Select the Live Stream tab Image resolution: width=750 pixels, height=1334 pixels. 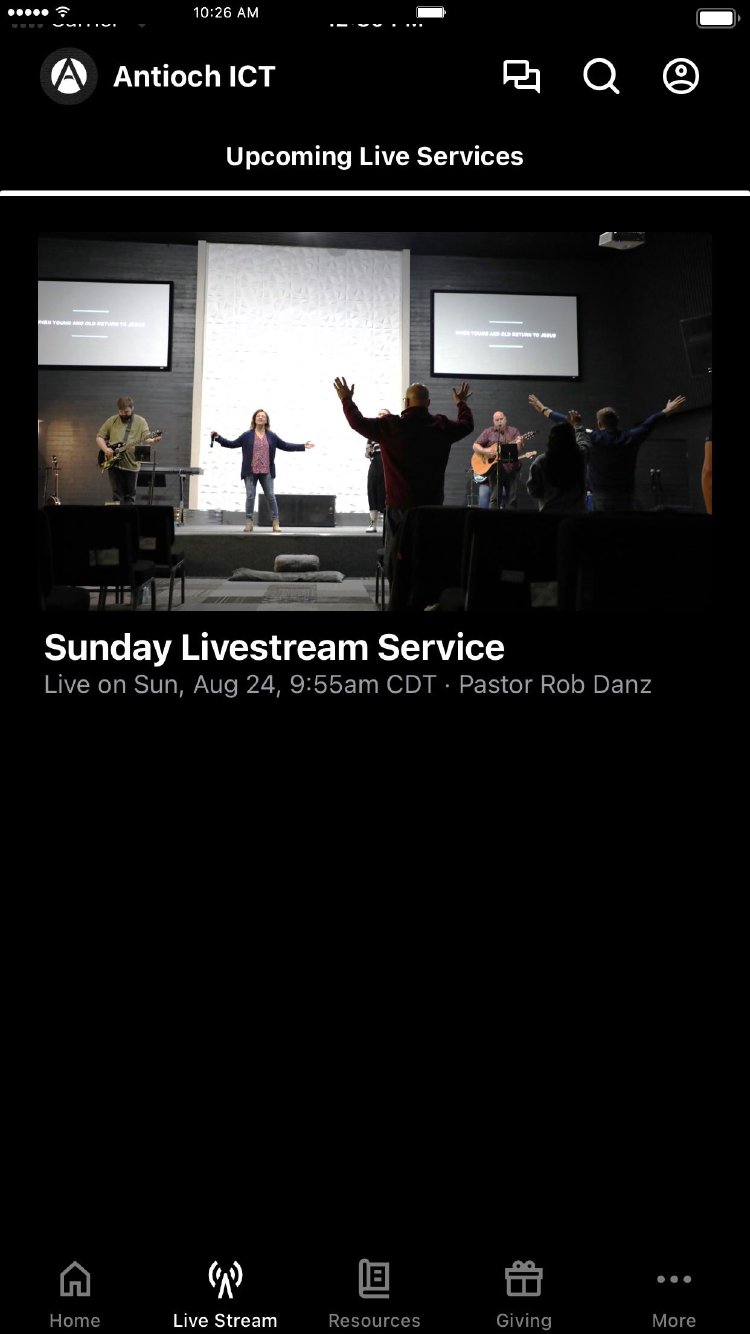coord(225,1294)
